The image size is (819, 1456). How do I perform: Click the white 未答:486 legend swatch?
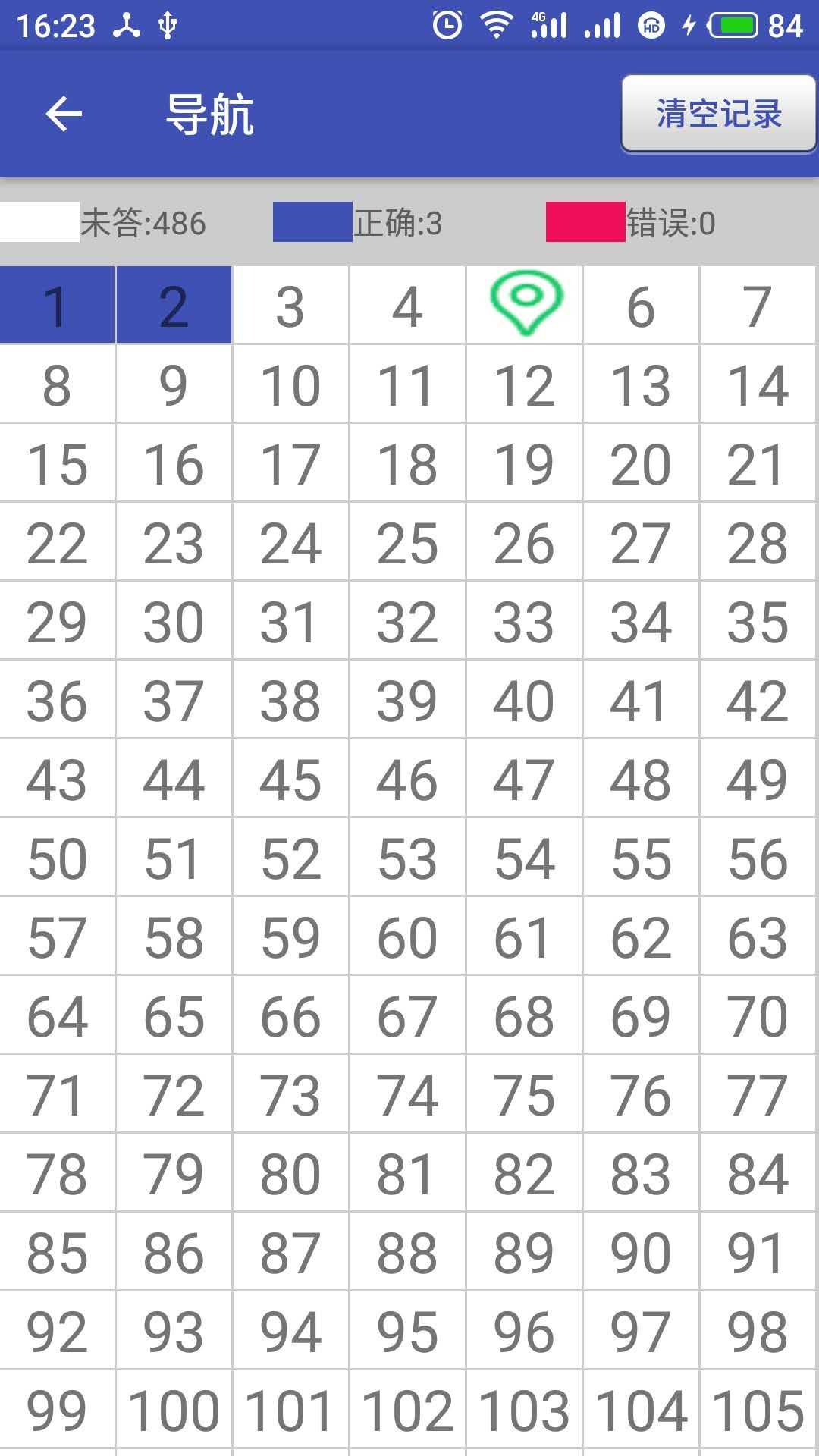[x=39, y=221]
